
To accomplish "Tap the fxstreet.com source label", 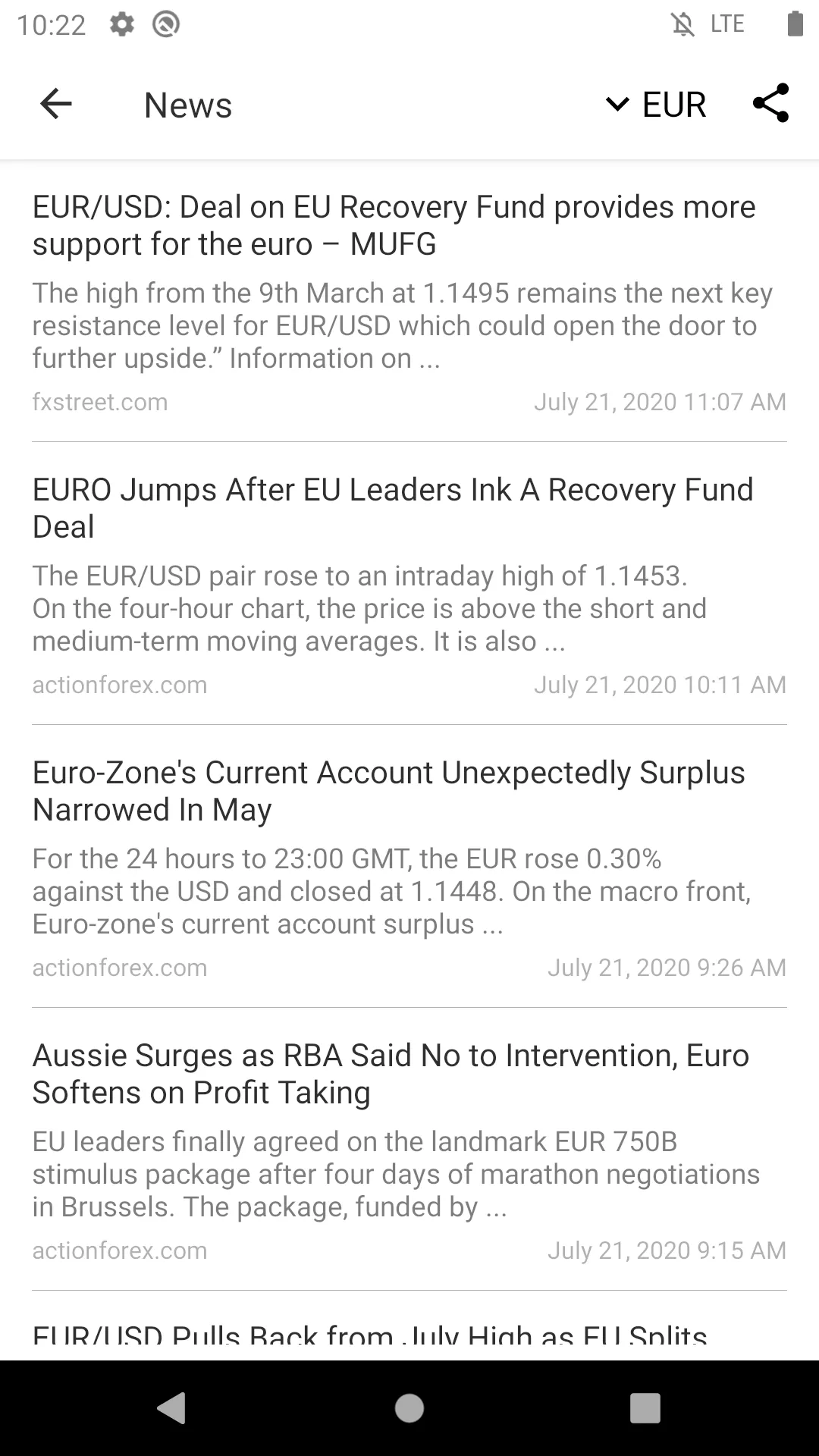I will coord(99,401).
